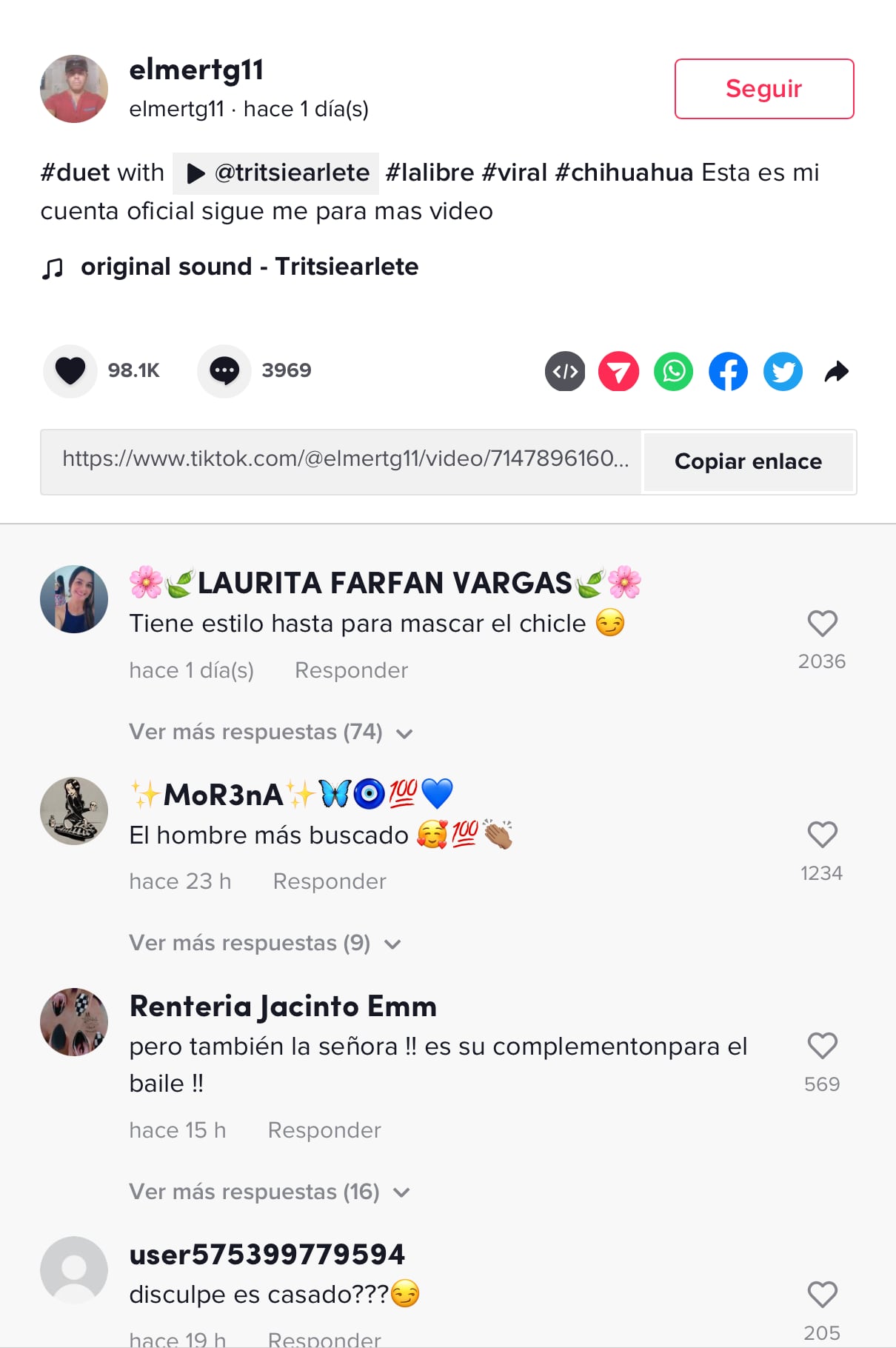Image resolution: width=896 pixels, height=1348 pixels.
Task: Open the @tritsiearlete duet link
Action: coord(278,173)
